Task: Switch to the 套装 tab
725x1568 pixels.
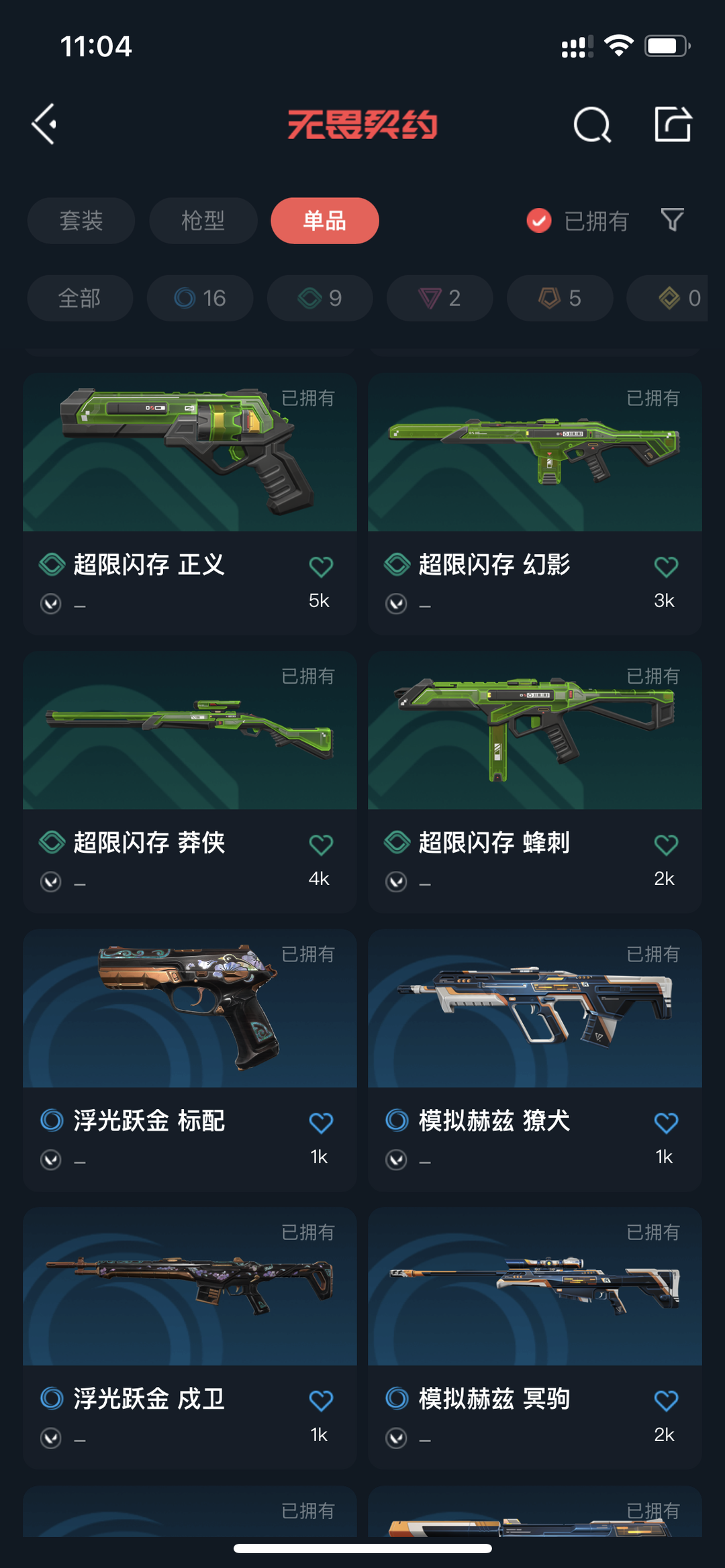Action: (x=81, y=221)
